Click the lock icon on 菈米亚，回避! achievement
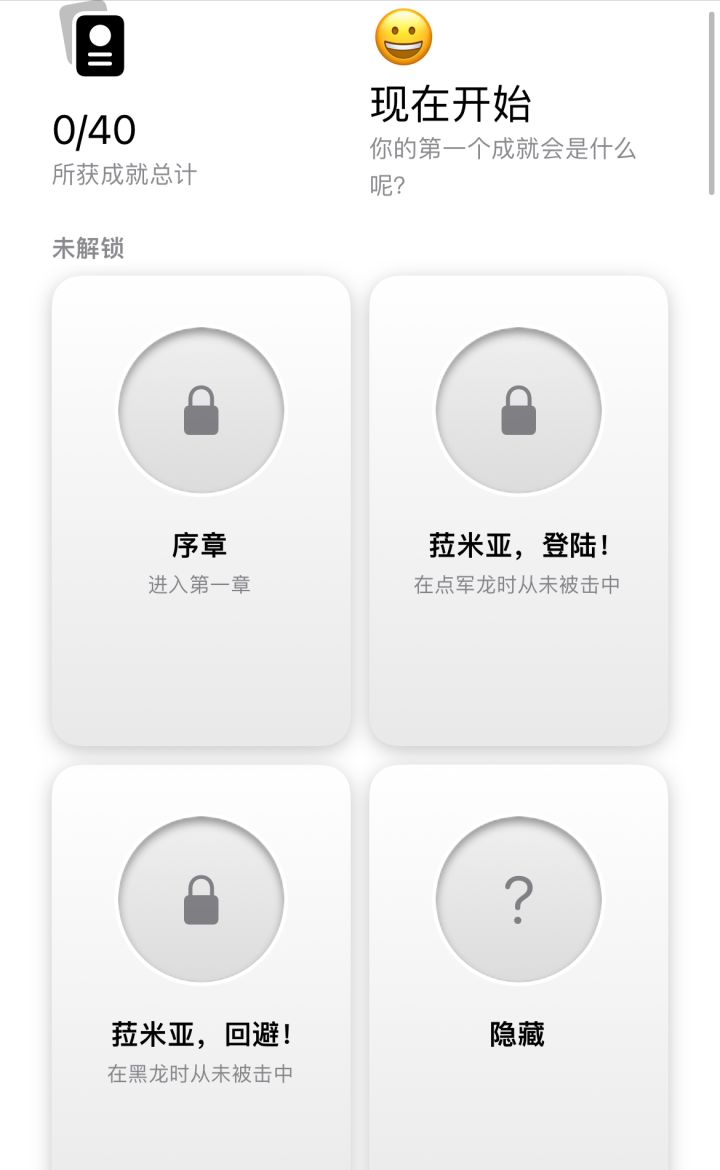720x1170 pixels. [202, 899]
